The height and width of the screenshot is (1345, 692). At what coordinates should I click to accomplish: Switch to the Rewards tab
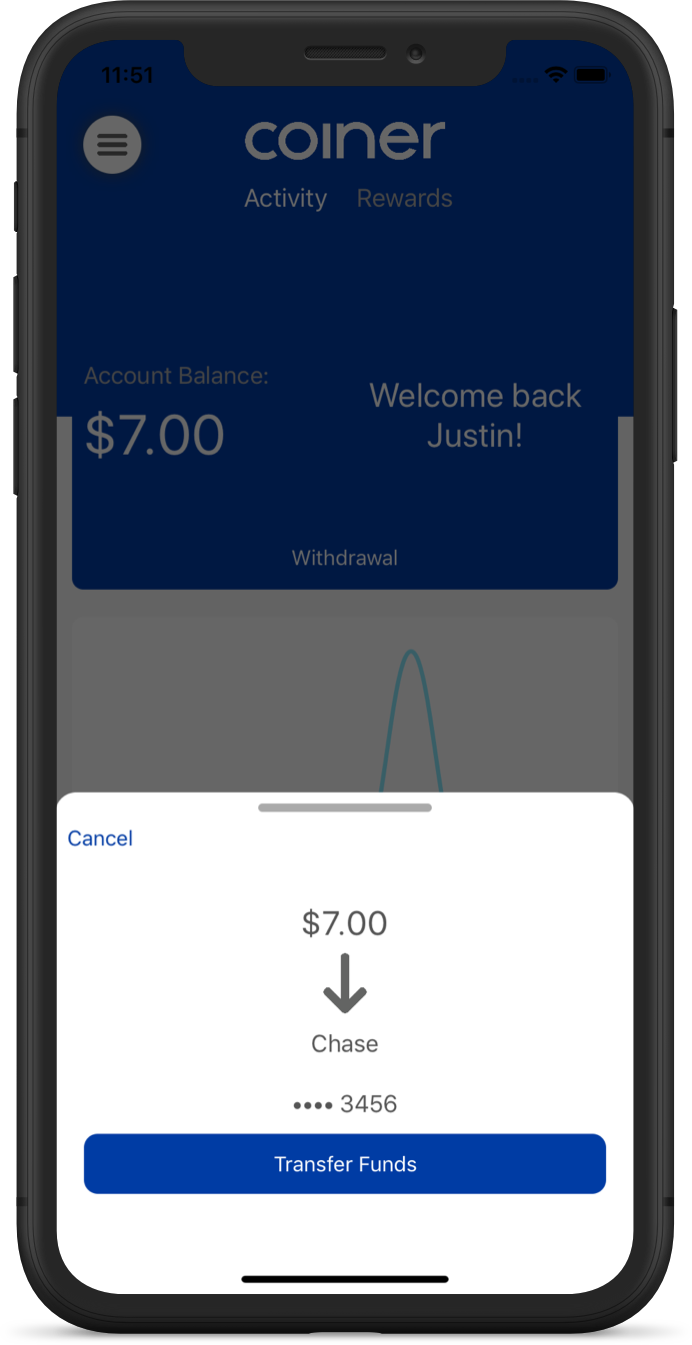click(x=405, y=198)
